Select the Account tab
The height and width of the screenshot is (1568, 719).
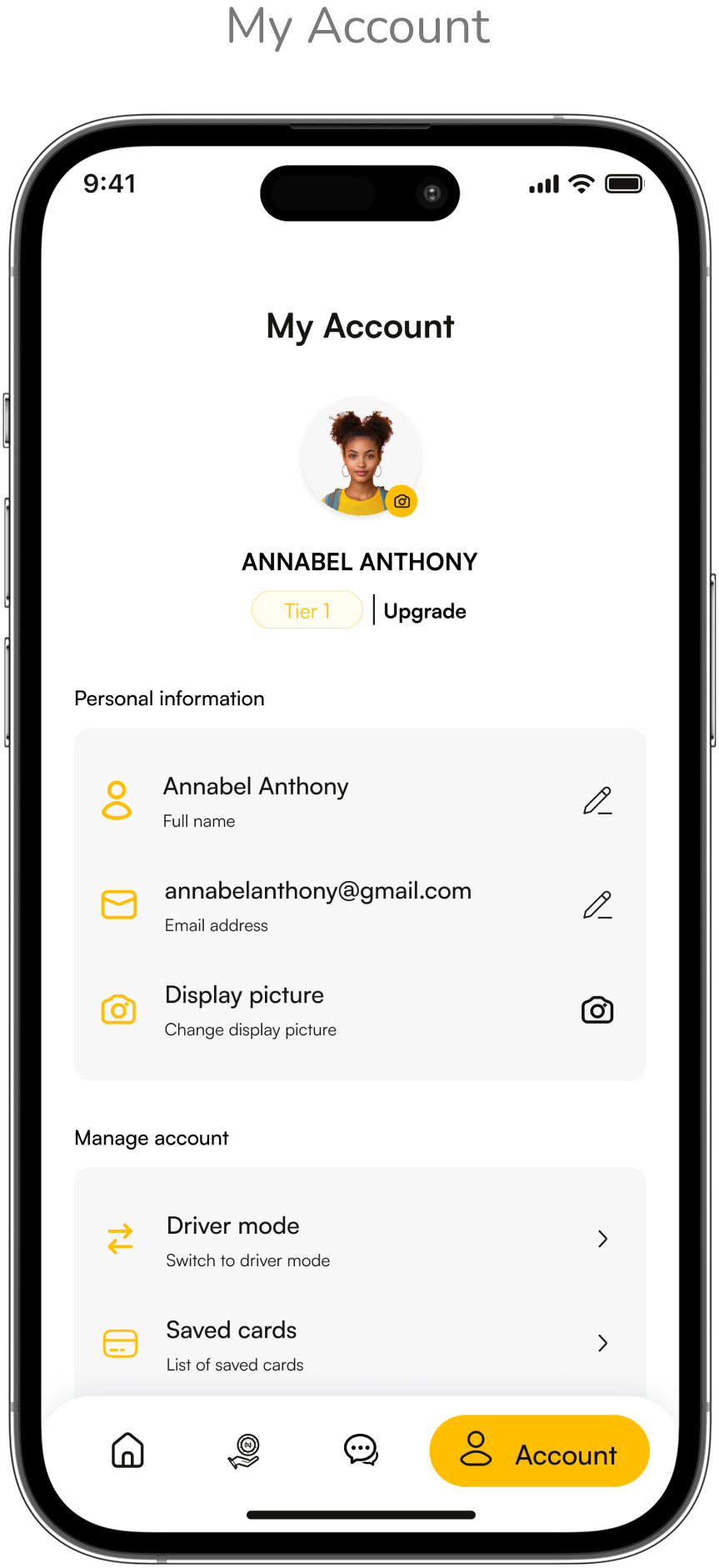[x=539, y=1450]
